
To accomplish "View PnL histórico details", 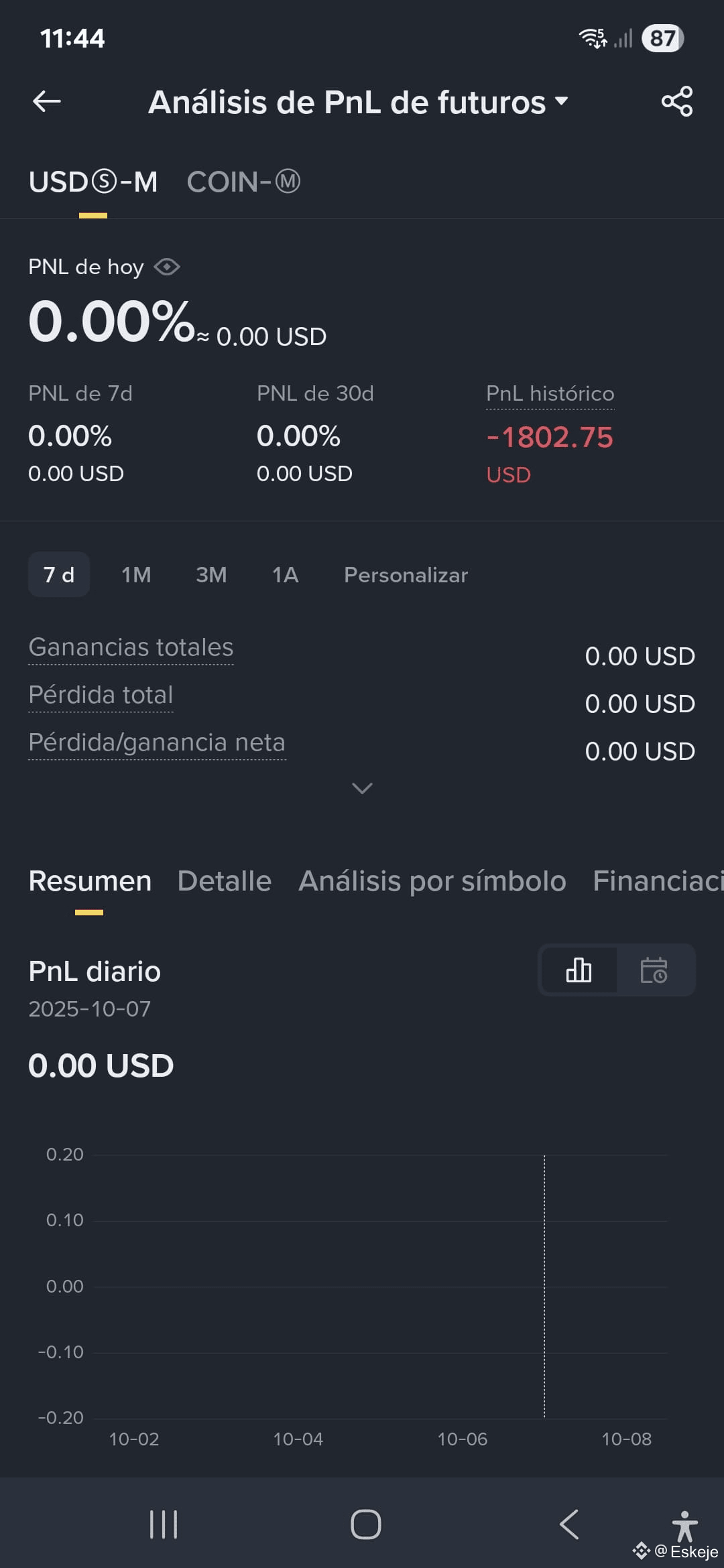I will [550, 394].
